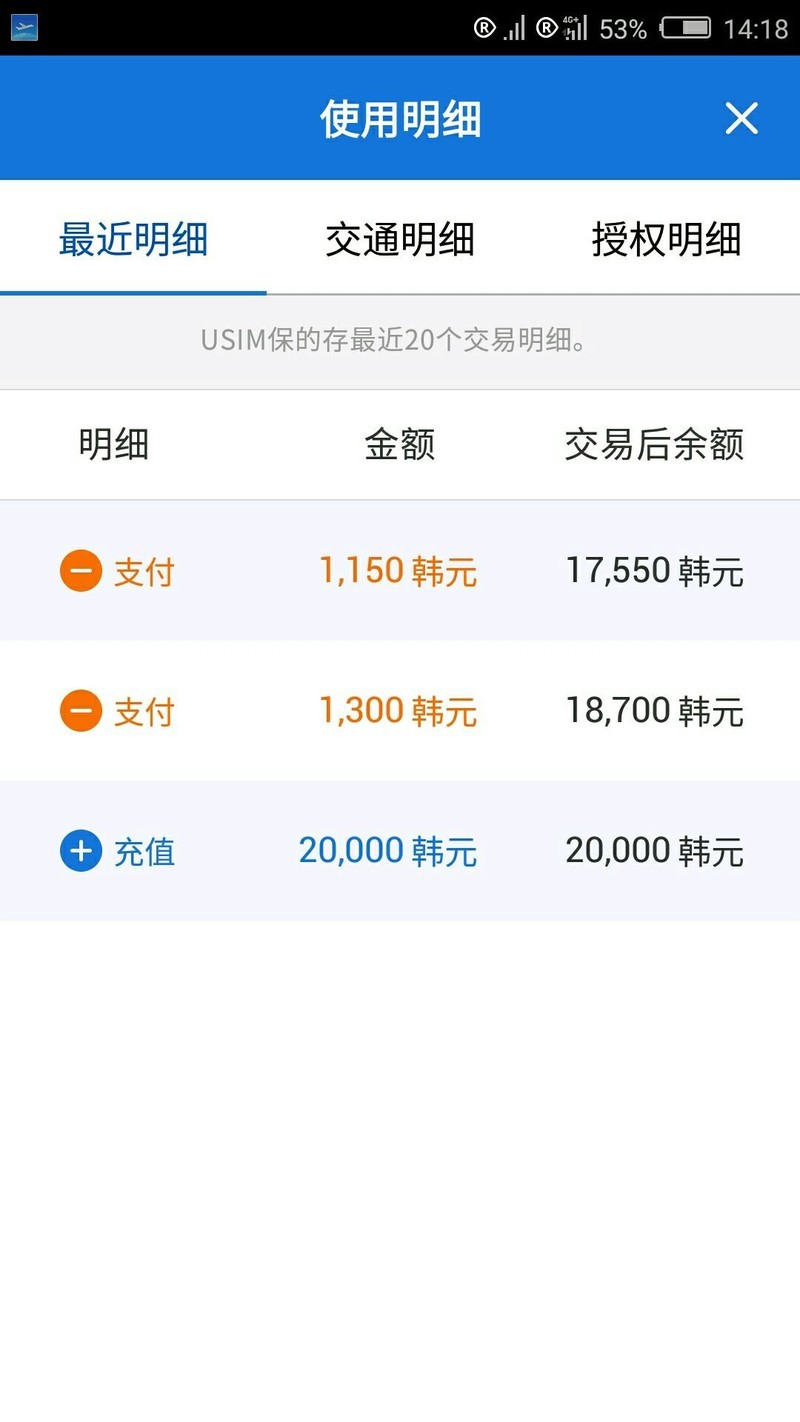
Task: Select the 充值 recharge row
Action: pos(400,851)
